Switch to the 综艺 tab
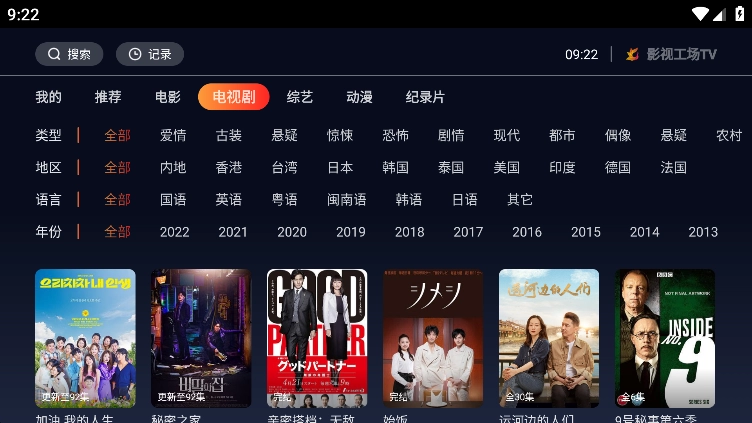752x423 pixels. point(300,97)
